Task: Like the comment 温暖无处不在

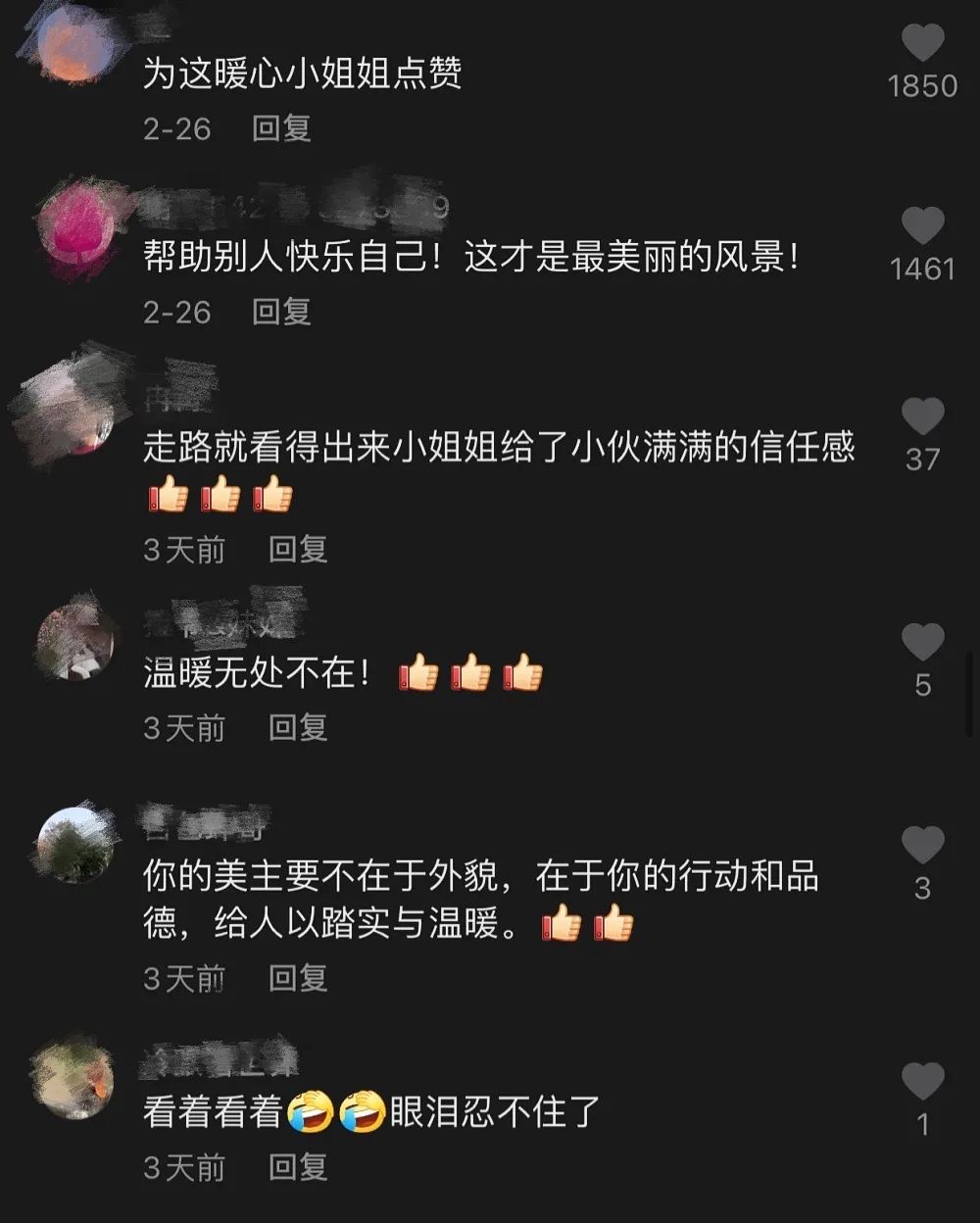Action: pyautogui.click(x=922, y=642)
